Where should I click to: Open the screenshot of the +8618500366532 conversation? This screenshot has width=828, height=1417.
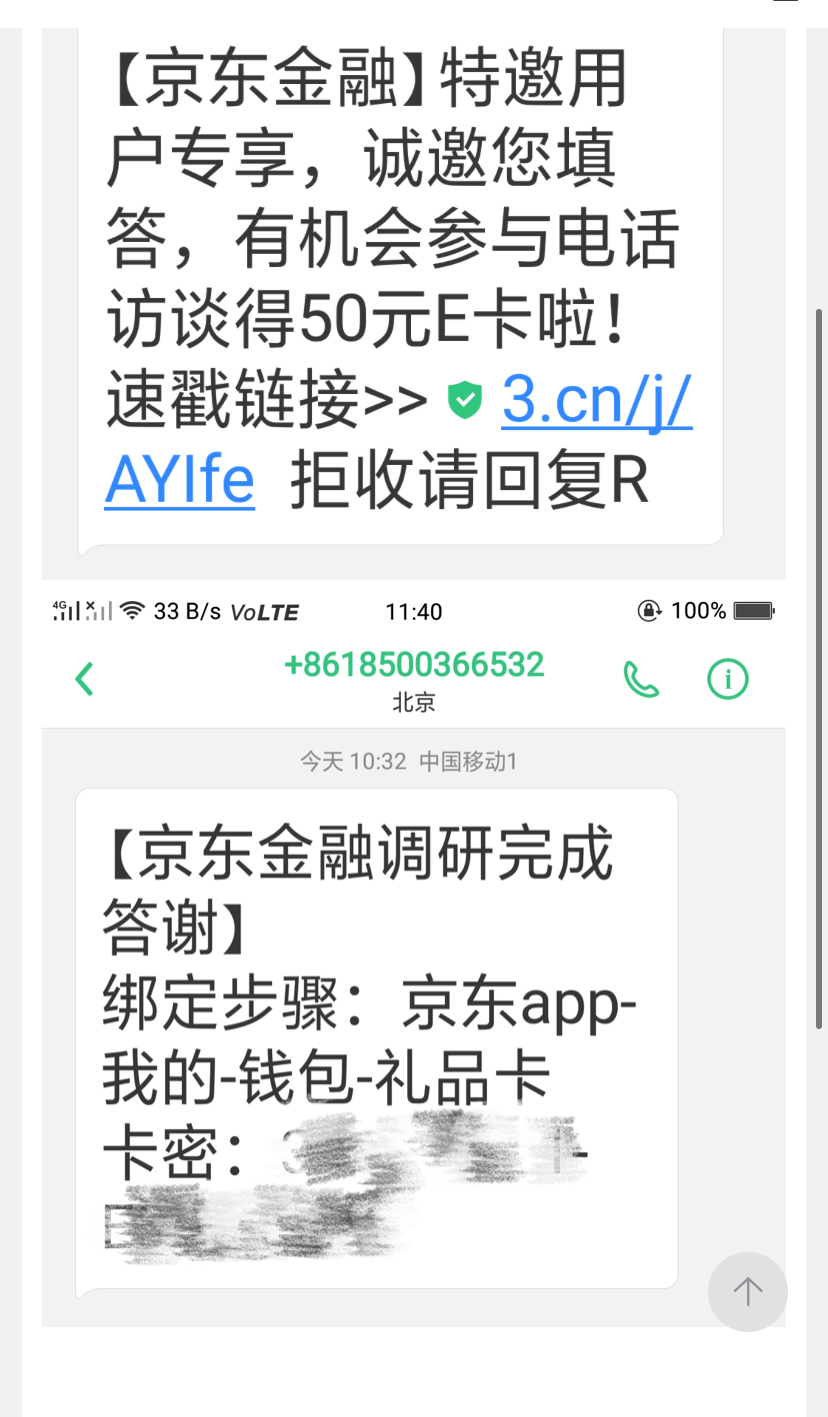coord(413,953)
